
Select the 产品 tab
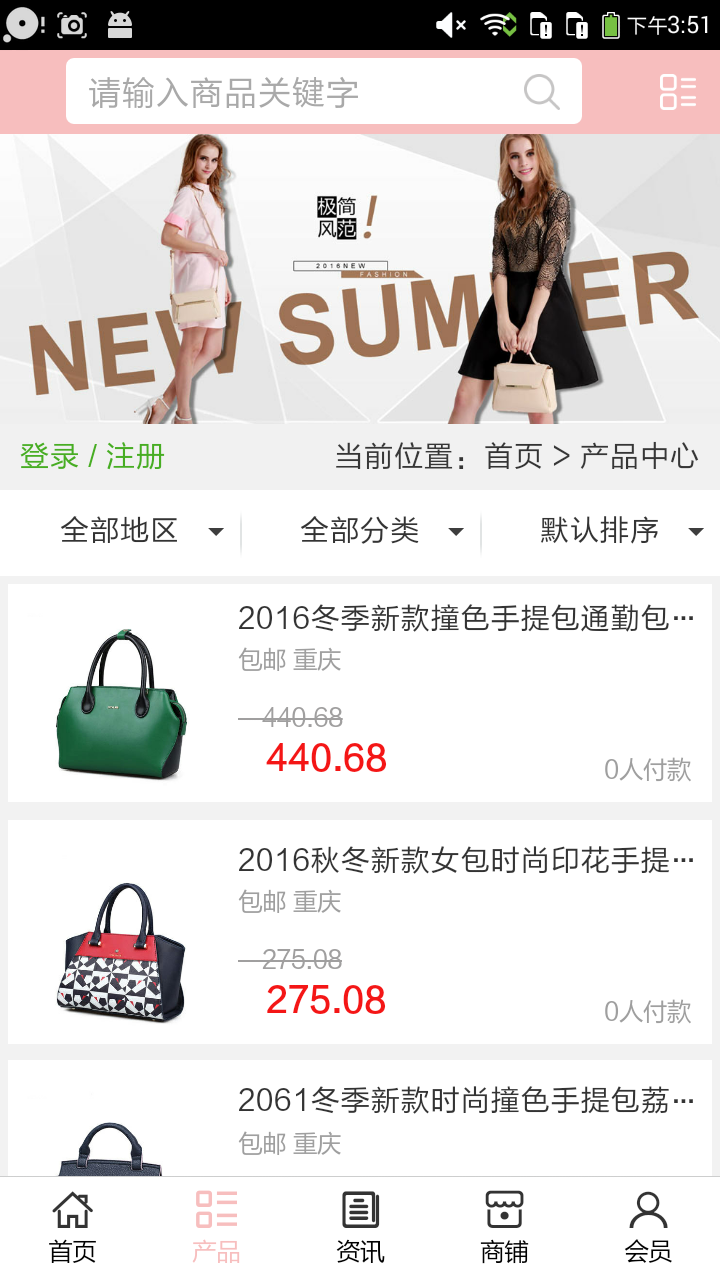216,1228
